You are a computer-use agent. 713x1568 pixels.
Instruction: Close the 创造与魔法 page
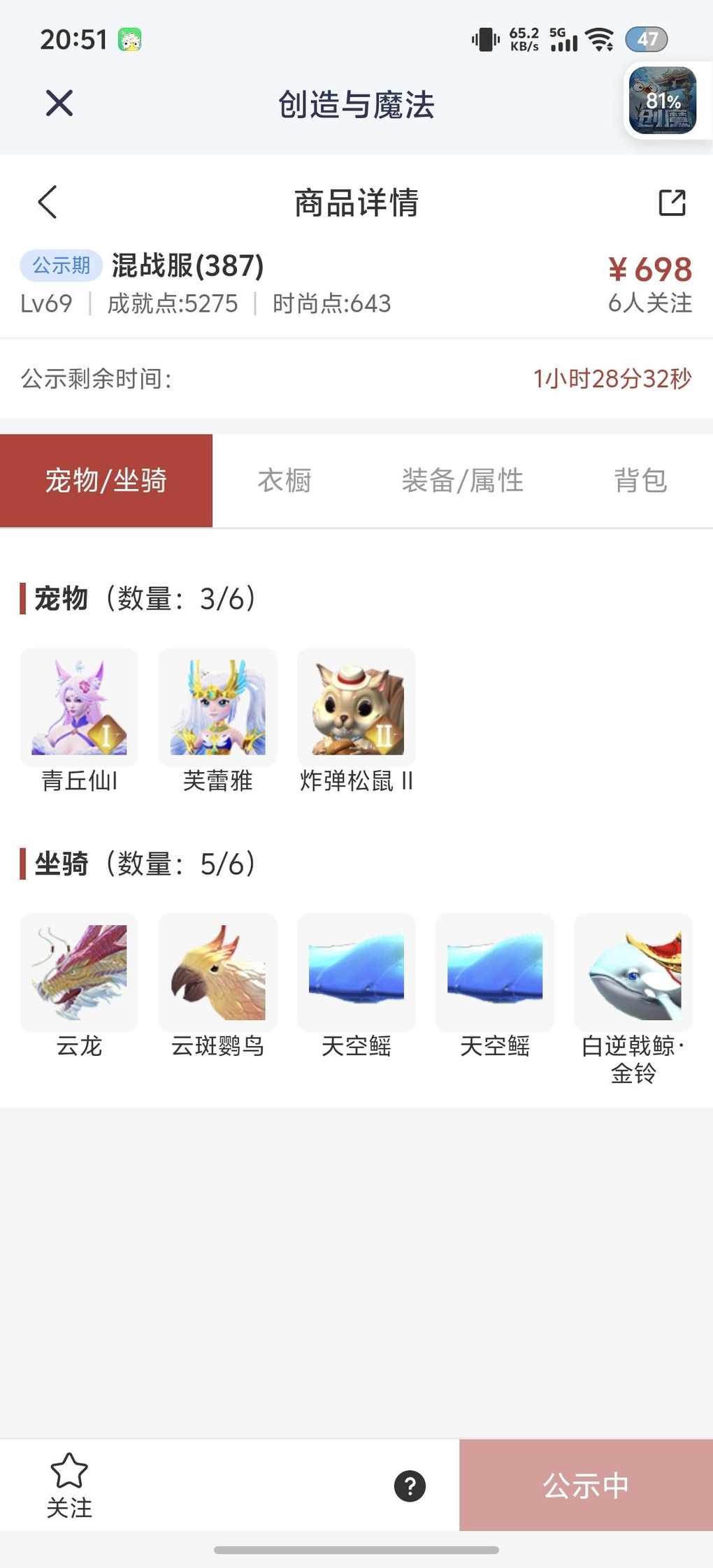coord(59,103)
